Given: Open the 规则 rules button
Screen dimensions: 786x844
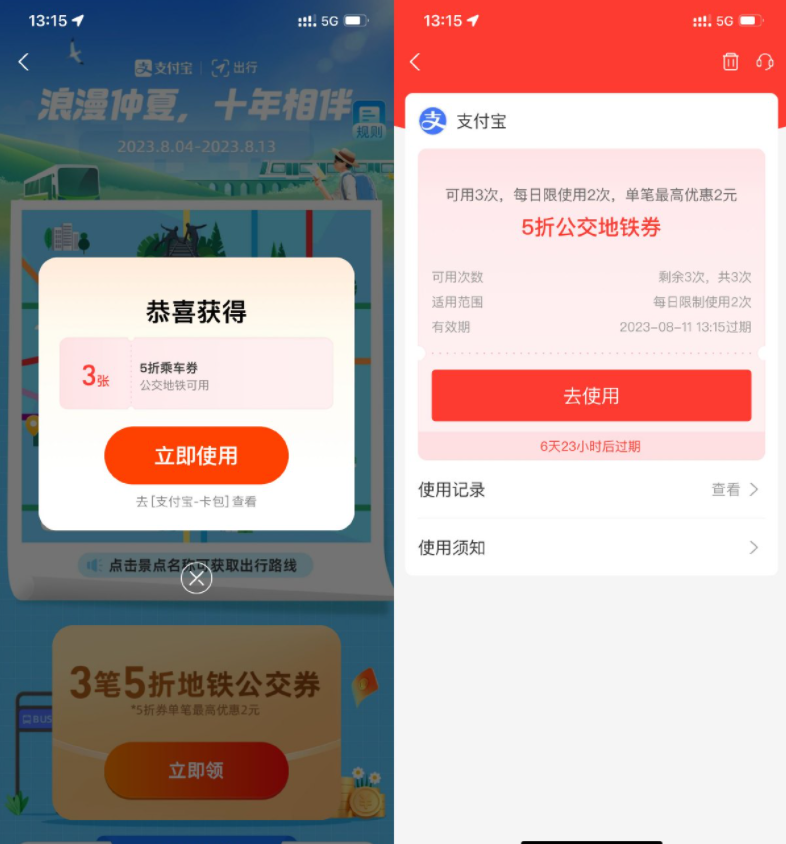Looking at the screenshot, I should (369, 123).
